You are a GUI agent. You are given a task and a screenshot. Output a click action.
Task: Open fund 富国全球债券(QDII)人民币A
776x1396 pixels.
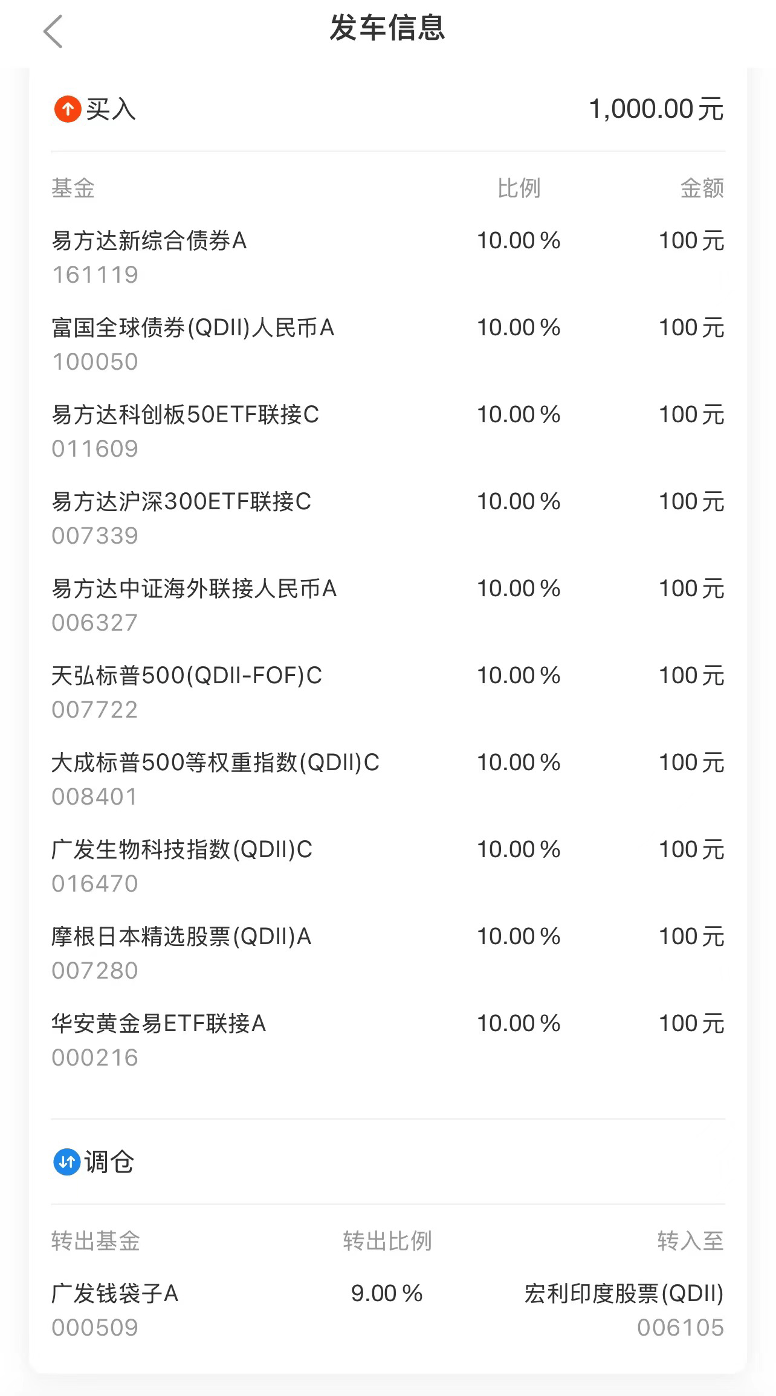click(388, 344)
